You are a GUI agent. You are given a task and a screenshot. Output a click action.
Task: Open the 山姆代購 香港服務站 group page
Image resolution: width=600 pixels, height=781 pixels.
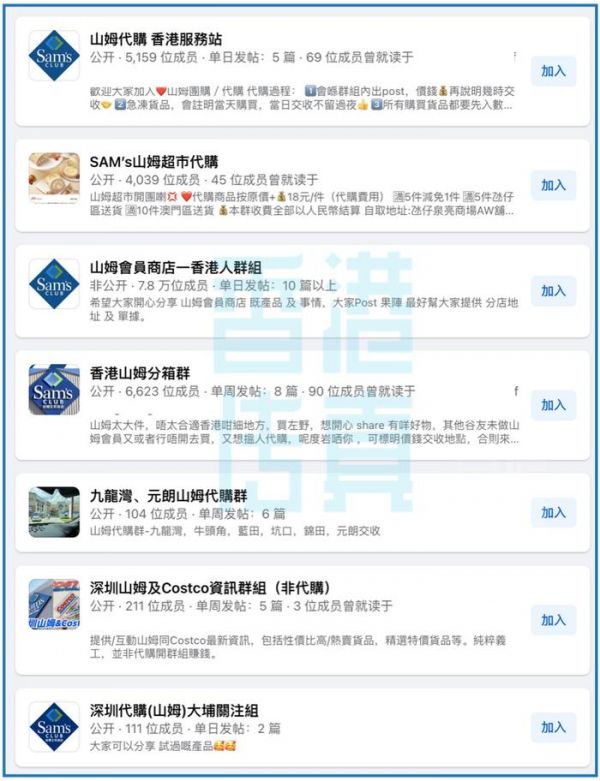[156, 40]
